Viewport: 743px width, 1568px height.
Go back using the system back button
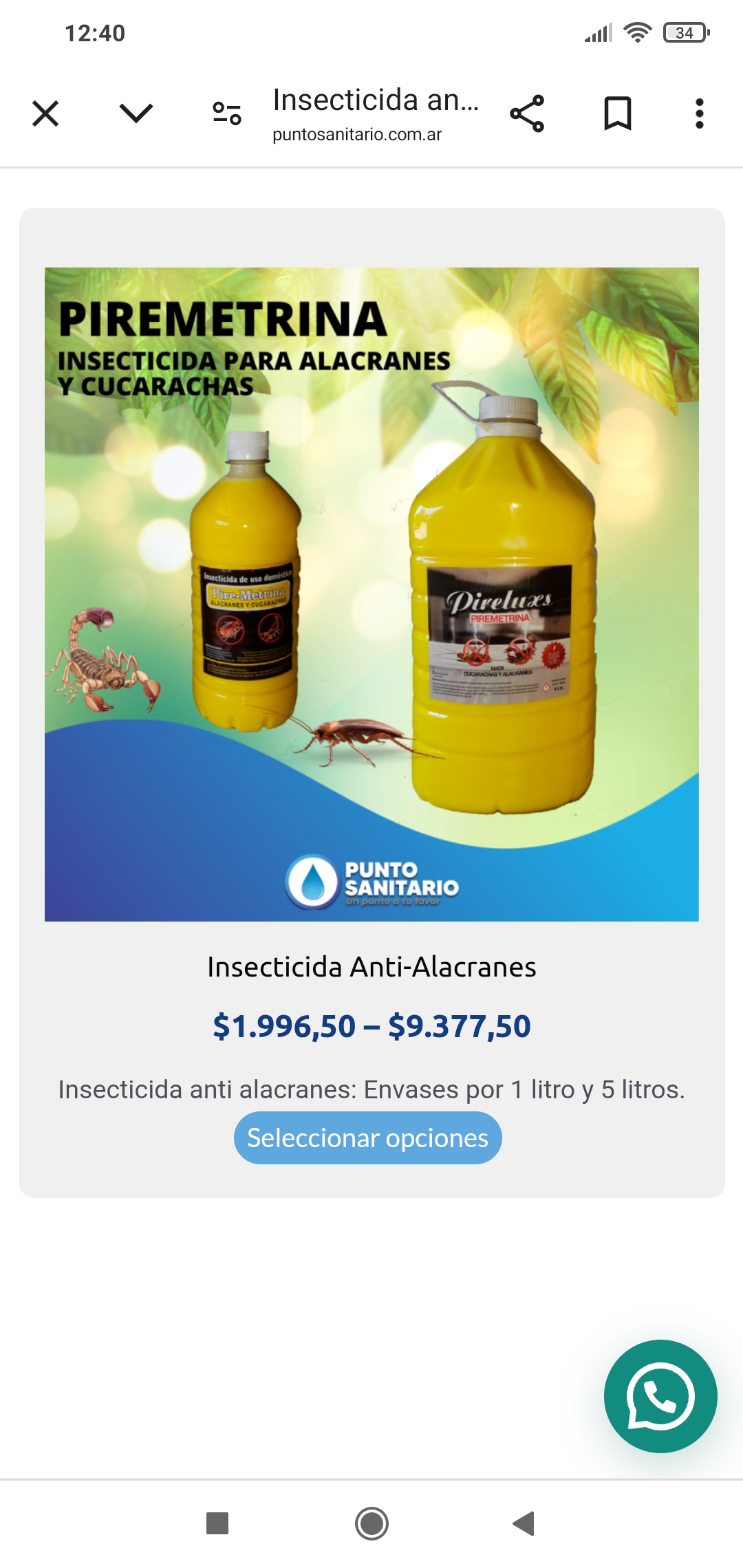pos(524,1523)
